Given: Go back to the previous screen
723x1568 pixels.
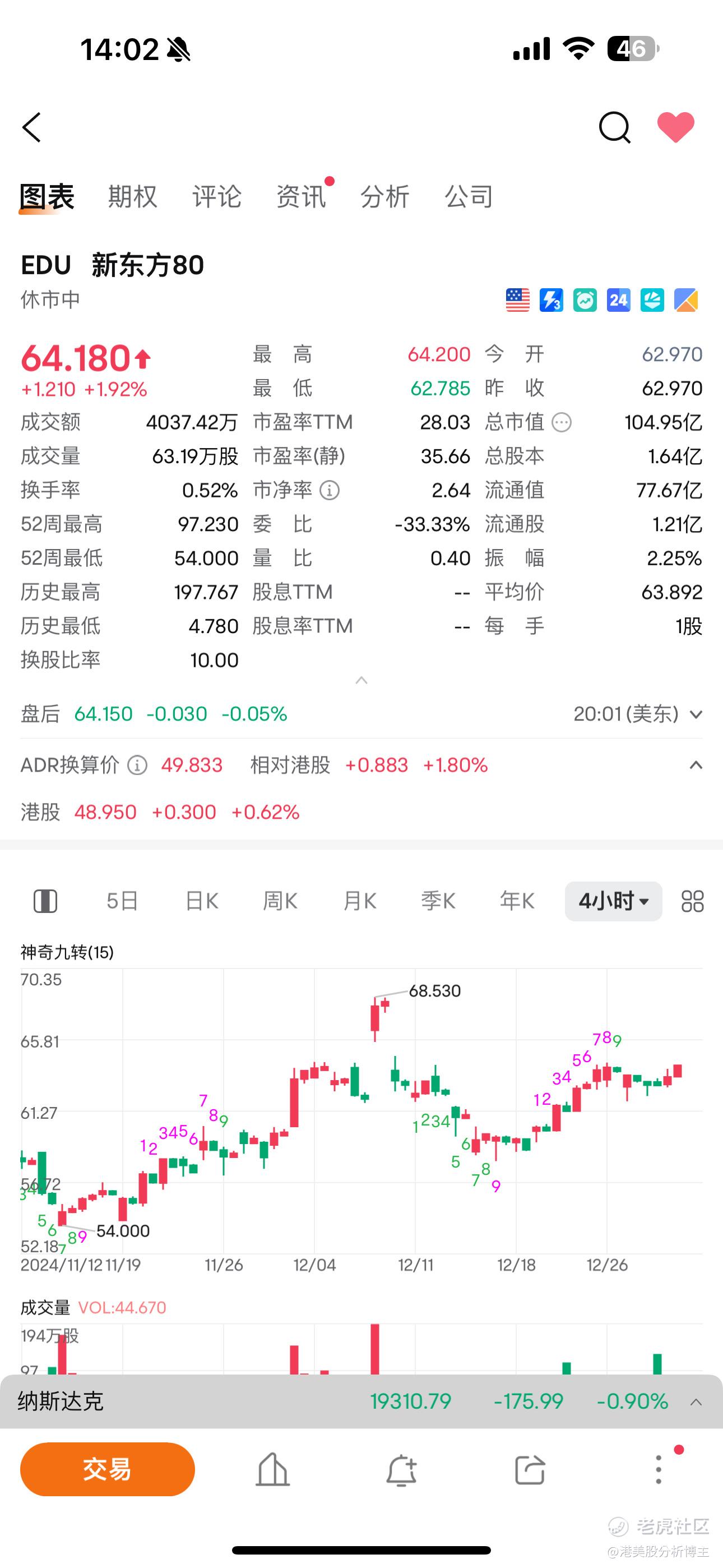Looking at the screenshot, I should click(31, 127).
